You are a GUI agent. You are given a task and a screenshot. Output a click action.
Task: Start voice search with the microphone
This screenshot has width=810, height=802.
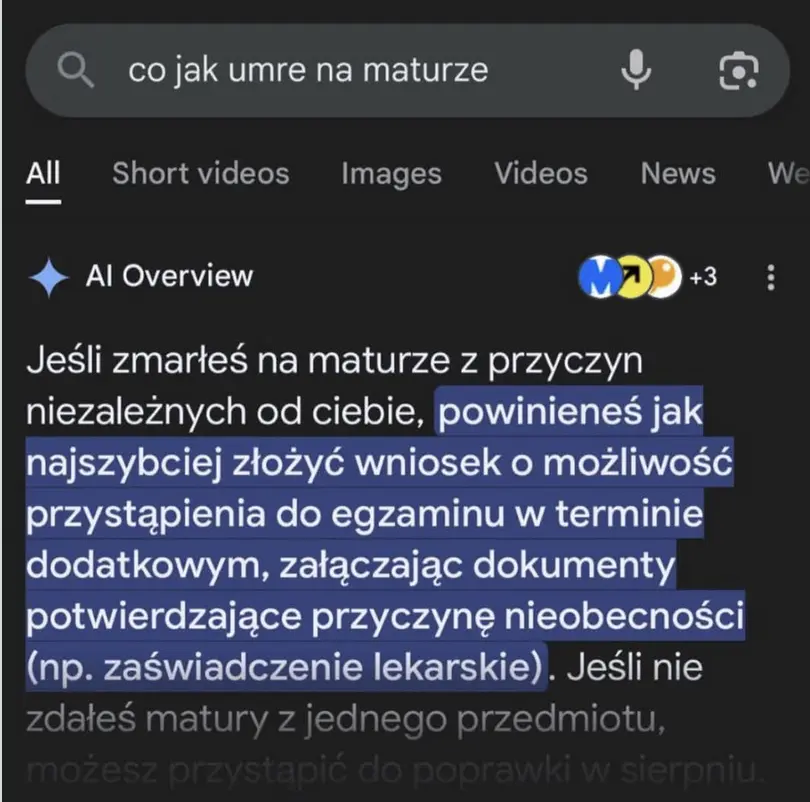pos(636,70)
